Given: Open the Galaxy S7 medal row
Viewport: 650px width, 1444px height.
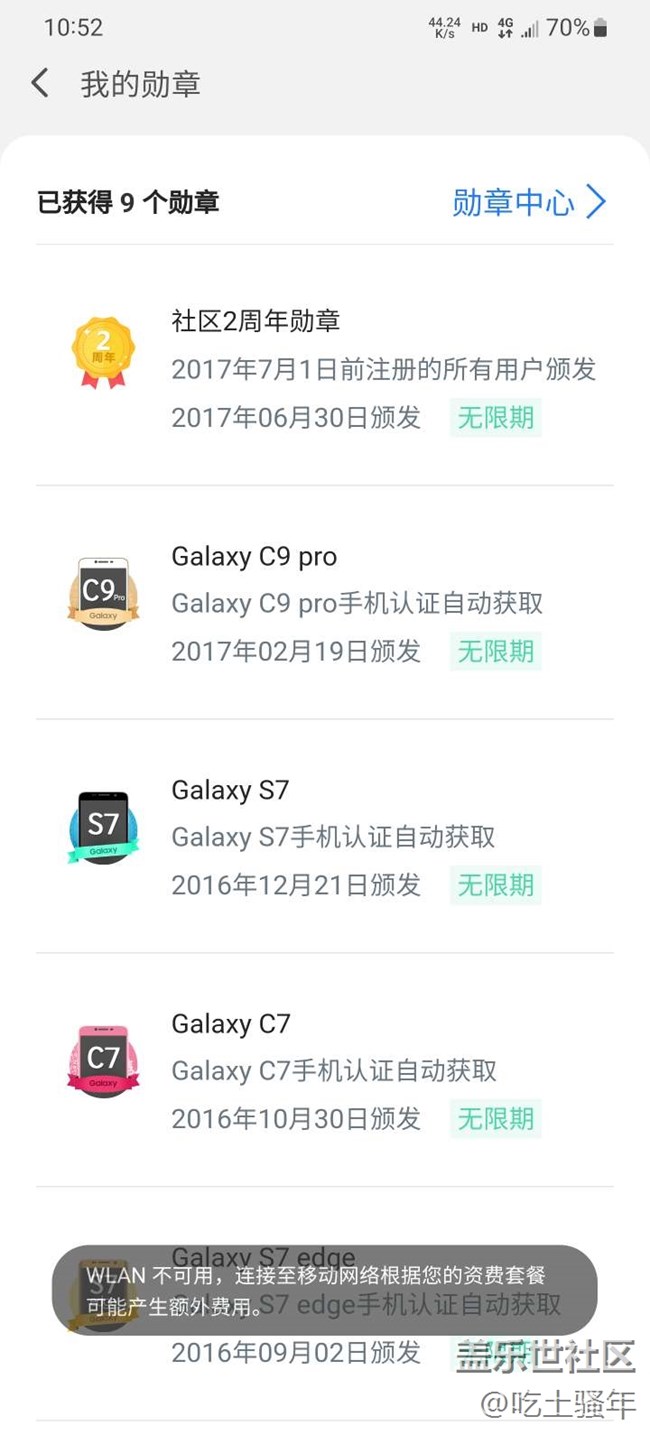Looking at the screenshot, I should (324, 837).
